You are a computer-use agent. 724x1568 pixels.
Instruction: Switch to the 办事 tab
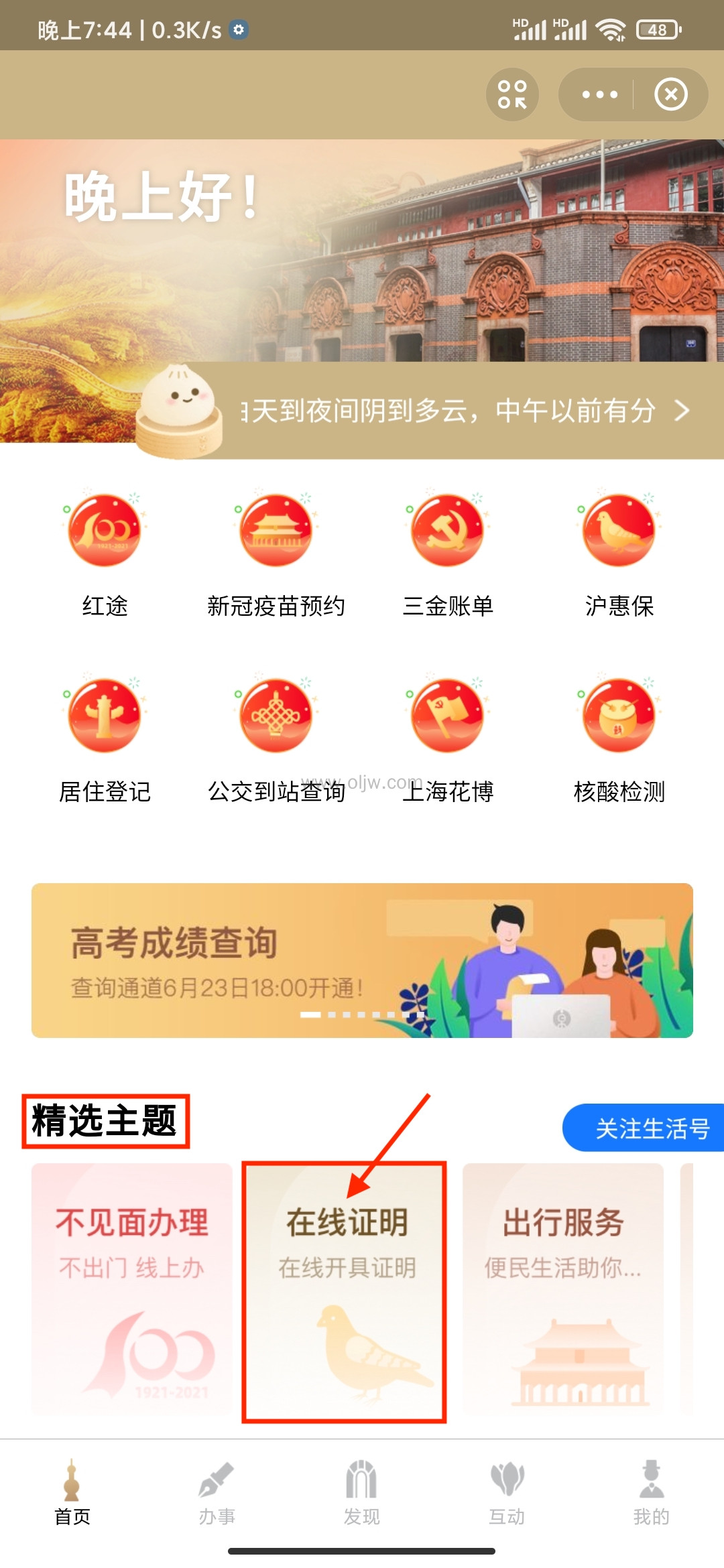click(x=217, y=1492)
